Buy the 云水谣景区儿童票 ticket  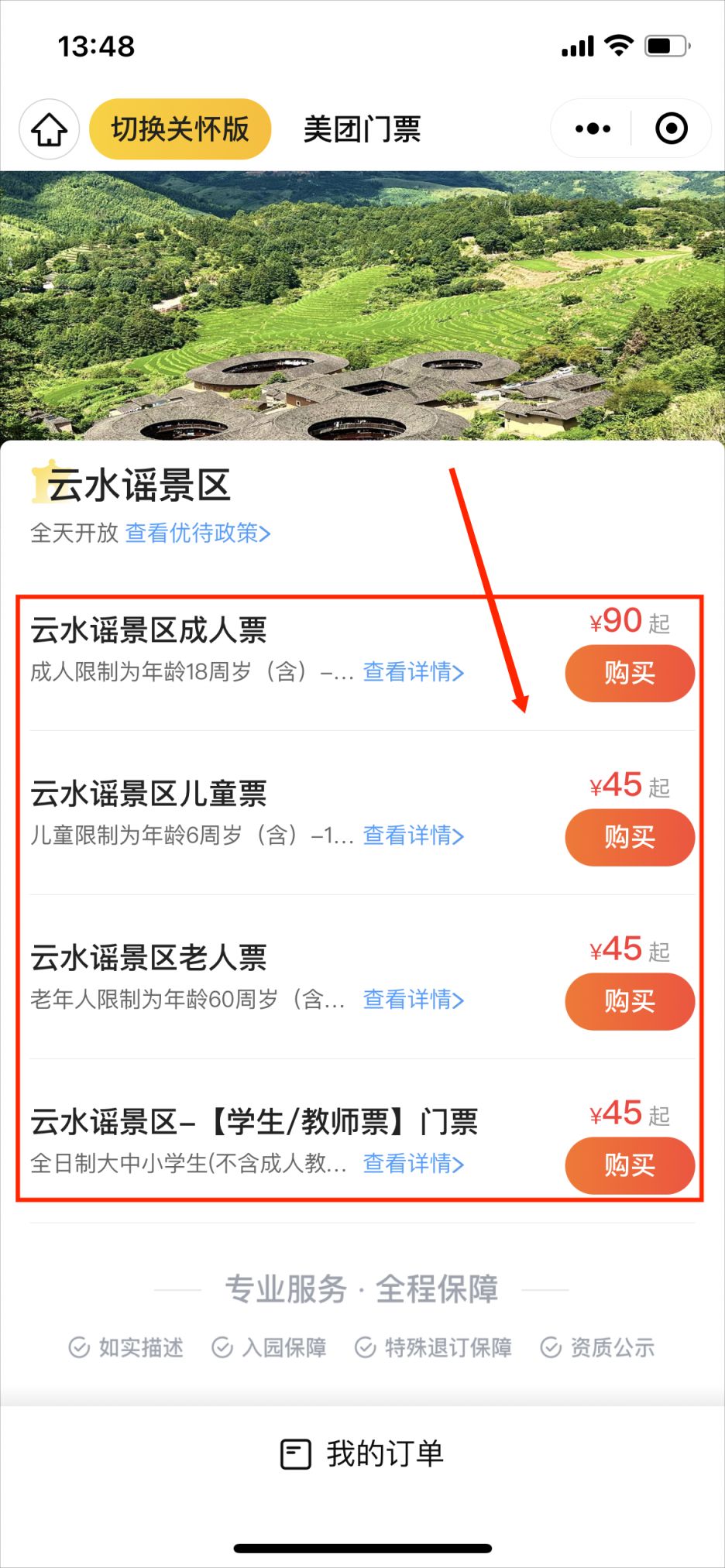click(630, 838)
